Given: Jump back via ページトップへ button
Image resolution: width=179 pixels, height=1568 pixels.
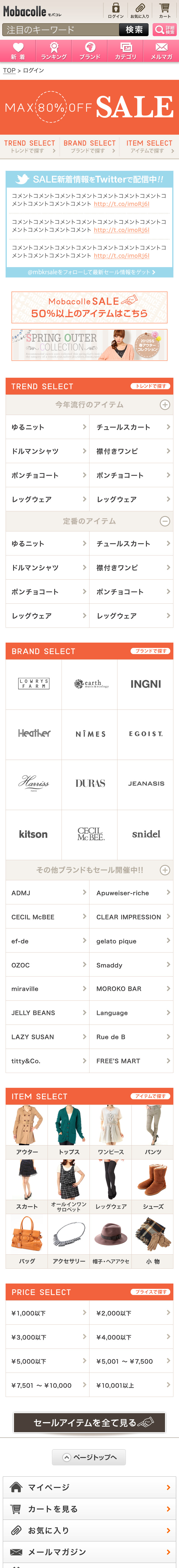Looking at the screenshot, I should [x=89, y=1457].
